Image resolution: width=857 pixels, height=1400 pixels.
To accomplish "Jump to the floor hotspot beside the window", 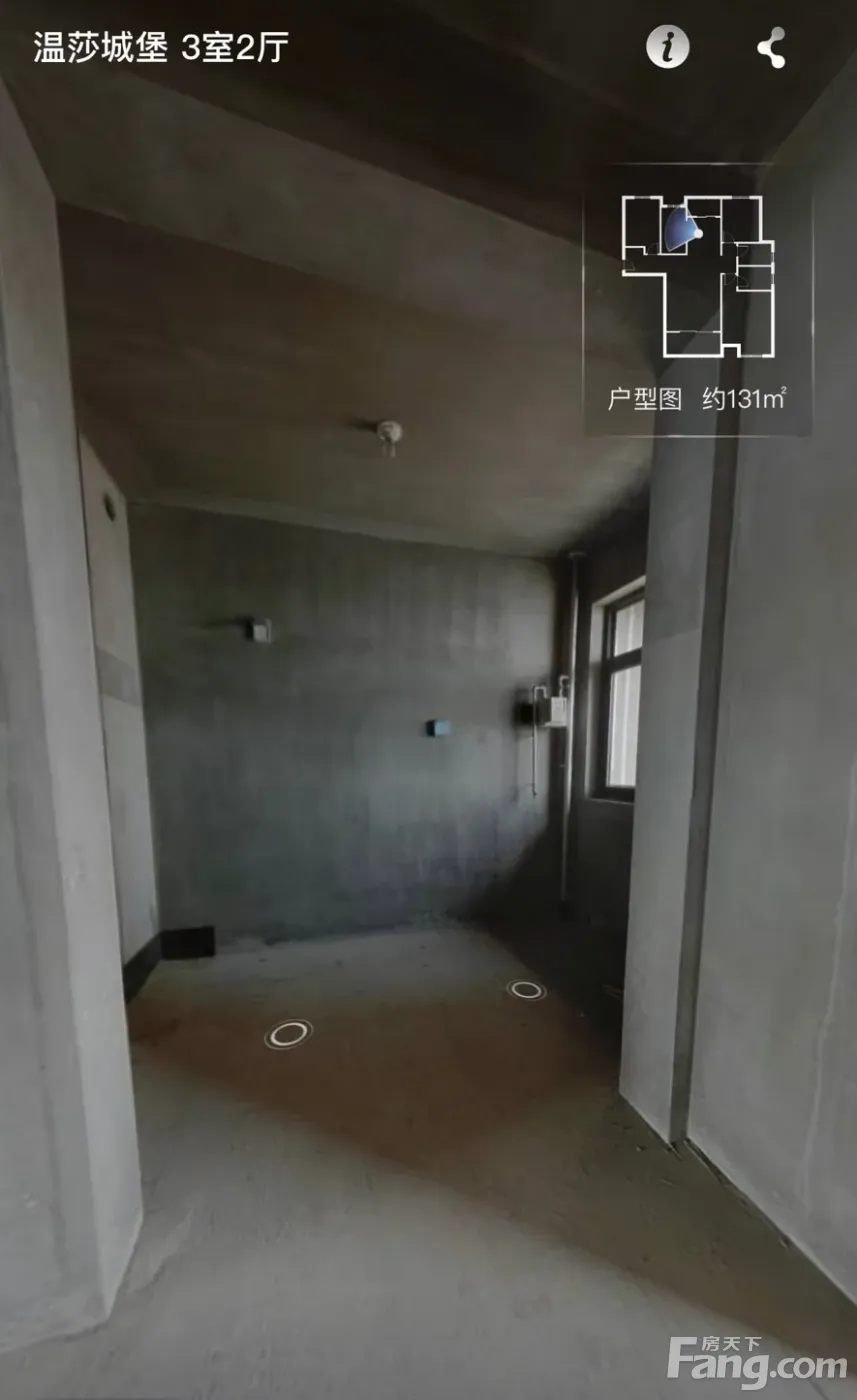I will pyautogui.click(x=526, y=989).
